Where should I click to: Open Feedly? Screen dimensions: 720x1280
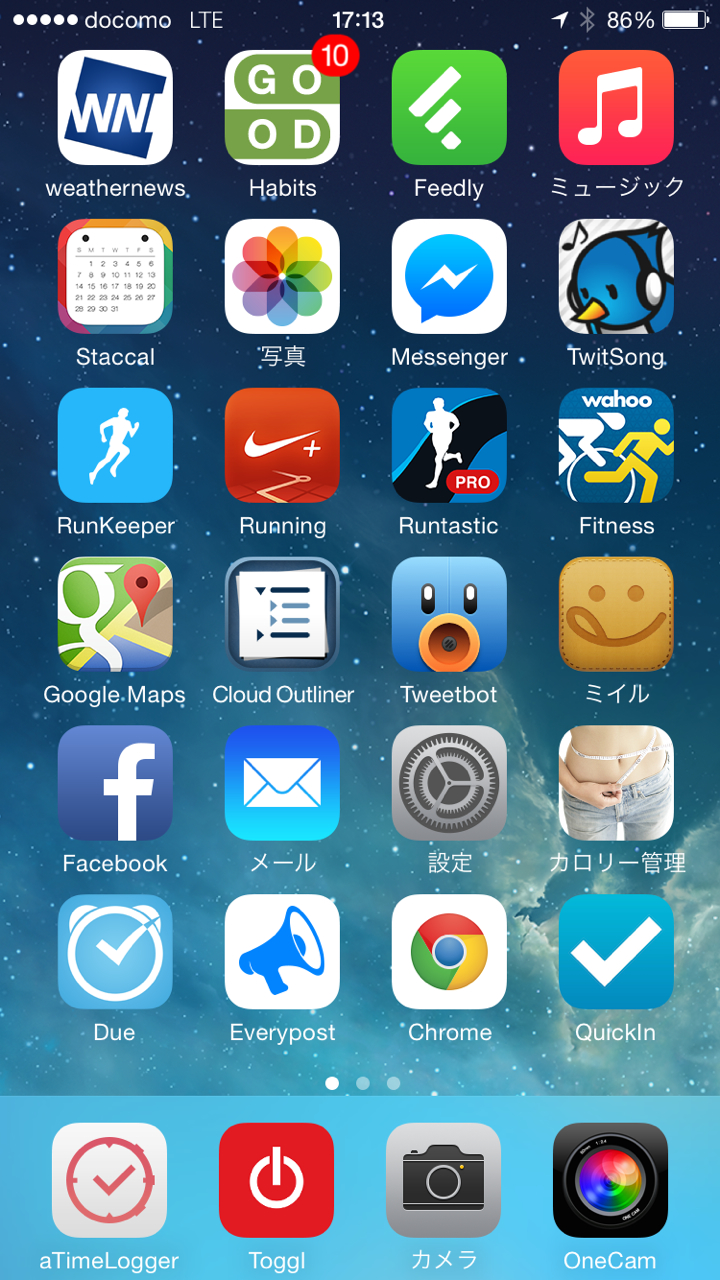point(449,108)
